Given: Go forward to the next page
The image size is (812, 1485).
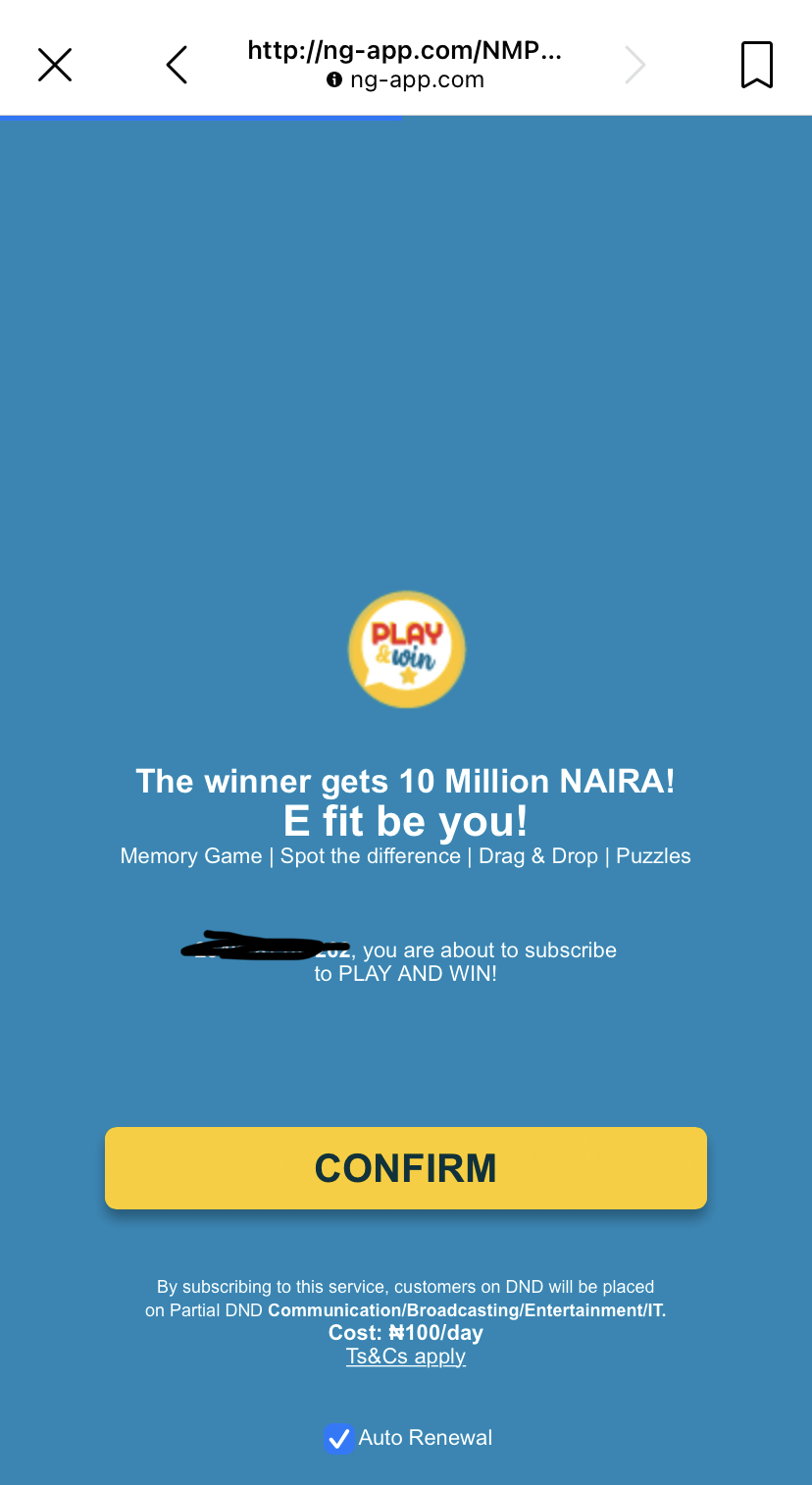Looking at the screenshot, I should tap(635, 65).
